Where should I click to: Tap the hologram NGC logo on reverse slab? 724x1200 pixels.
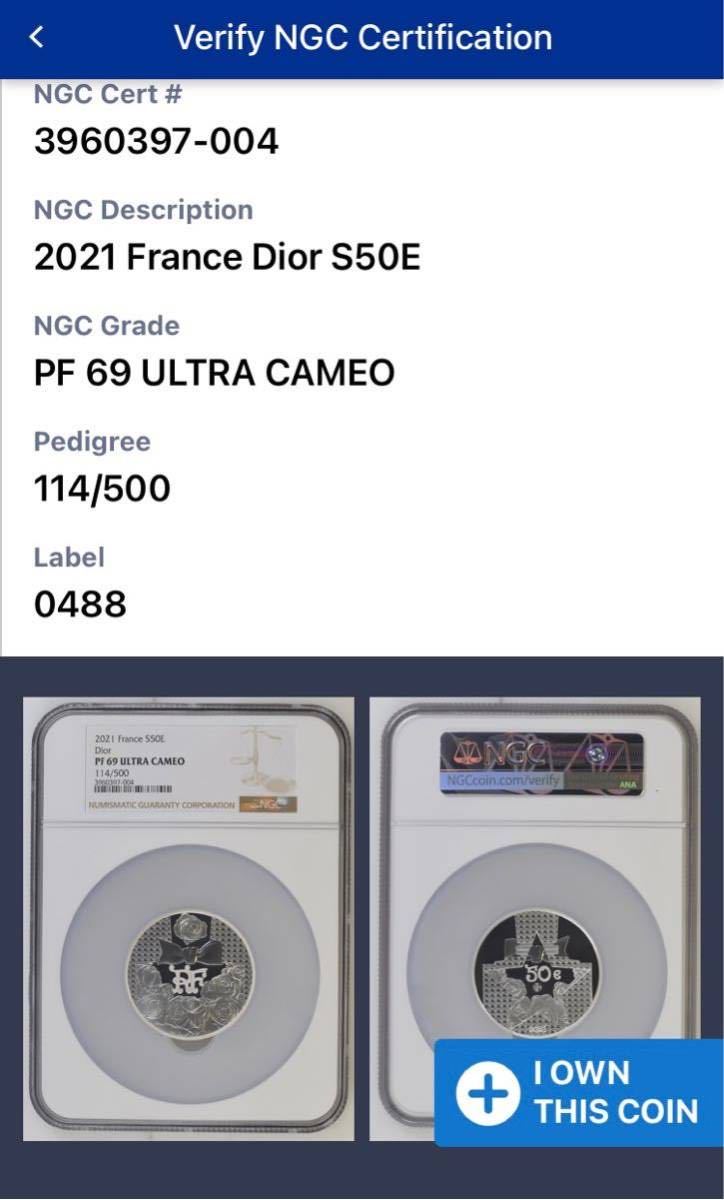point(519,750)
